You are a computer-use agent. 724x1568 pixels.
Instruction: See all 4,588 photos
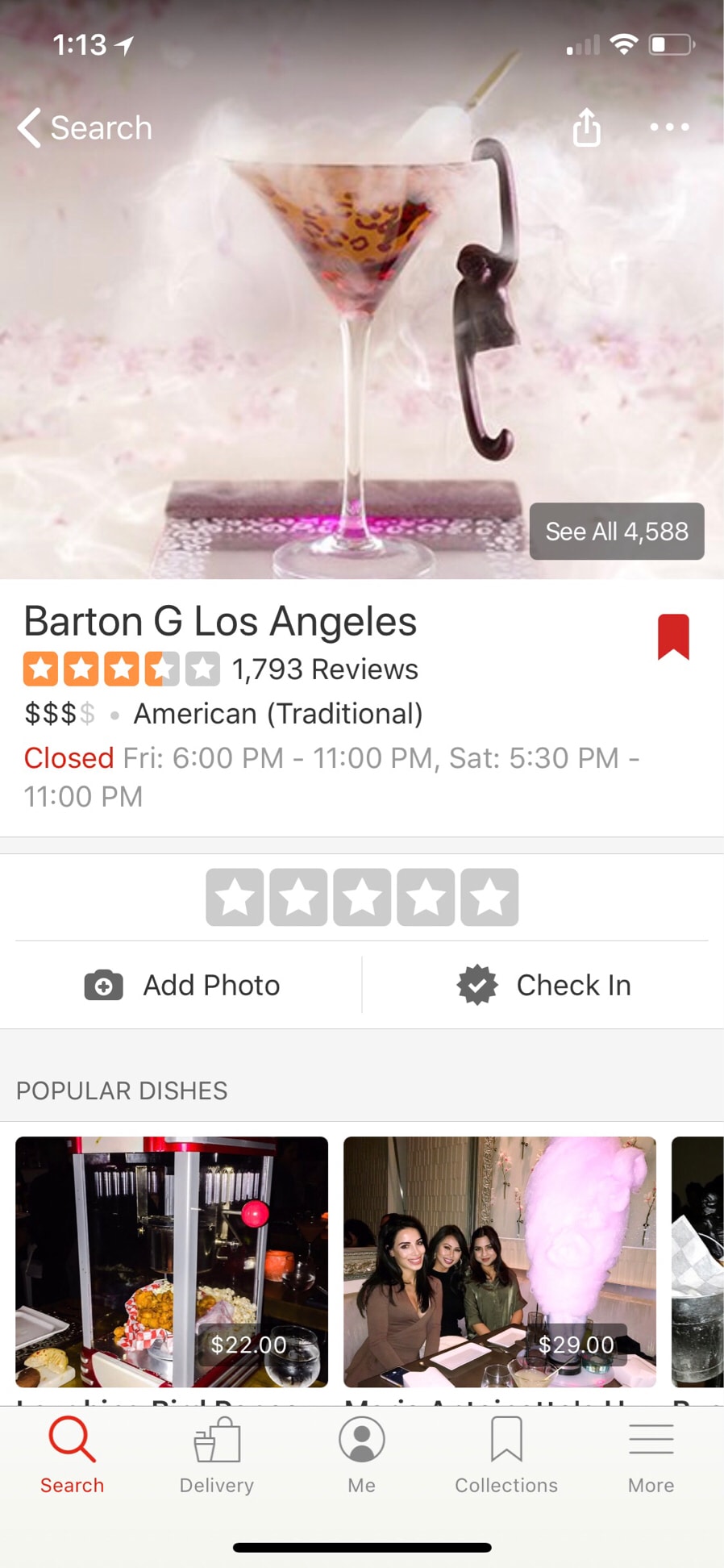[x=617, y=532]
